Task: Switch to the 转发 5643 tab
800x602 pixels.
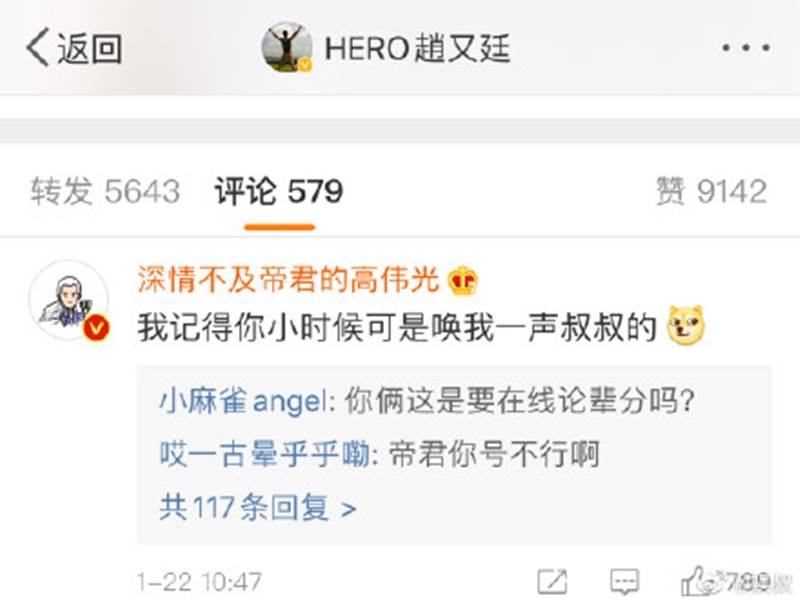Action: pyautogui.click(x=105, y=190)
